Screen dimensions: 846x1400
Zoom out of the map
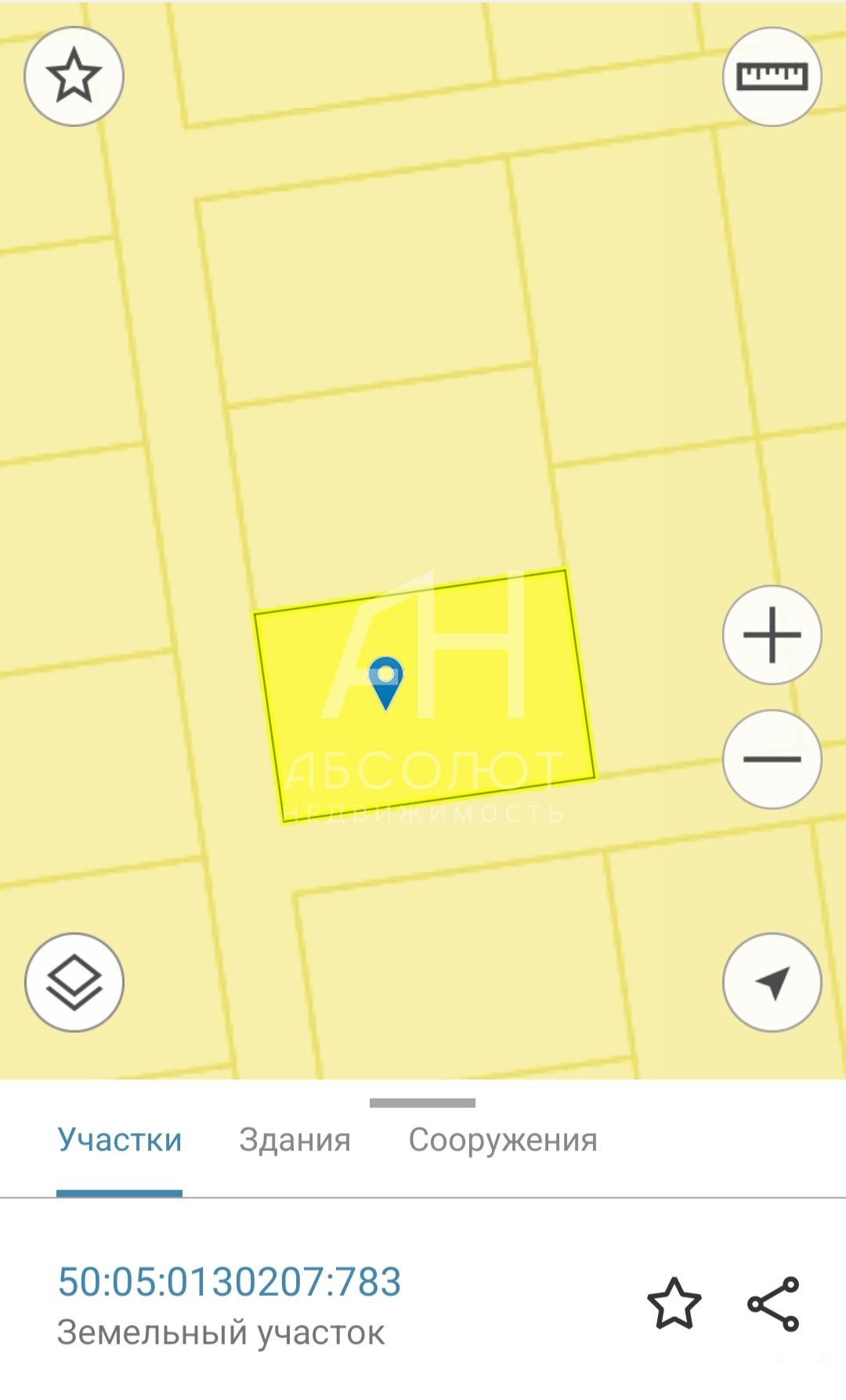tap(772, 759)
